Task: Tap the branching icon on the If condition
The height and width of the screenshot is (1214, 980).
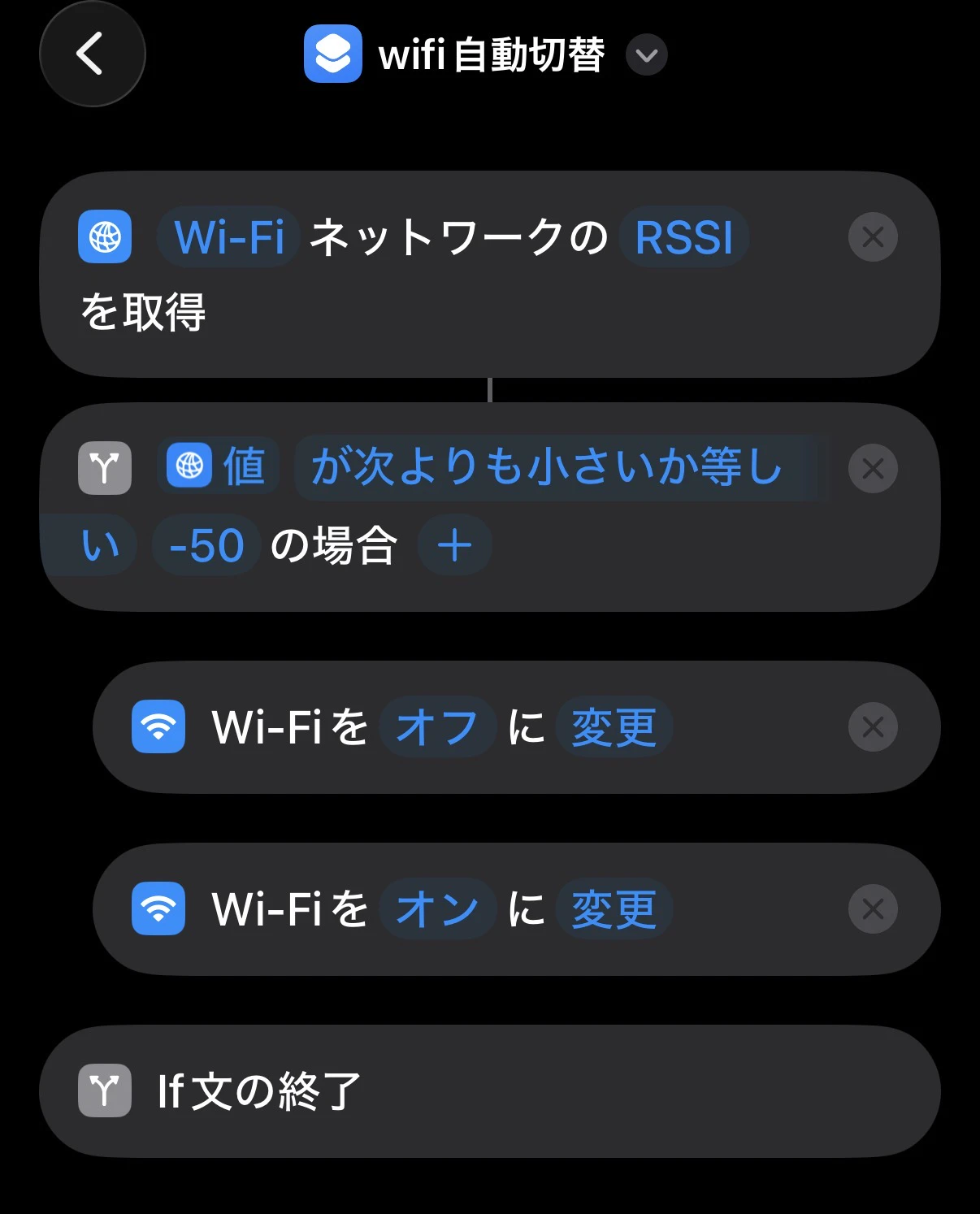Action: [104, 467]
